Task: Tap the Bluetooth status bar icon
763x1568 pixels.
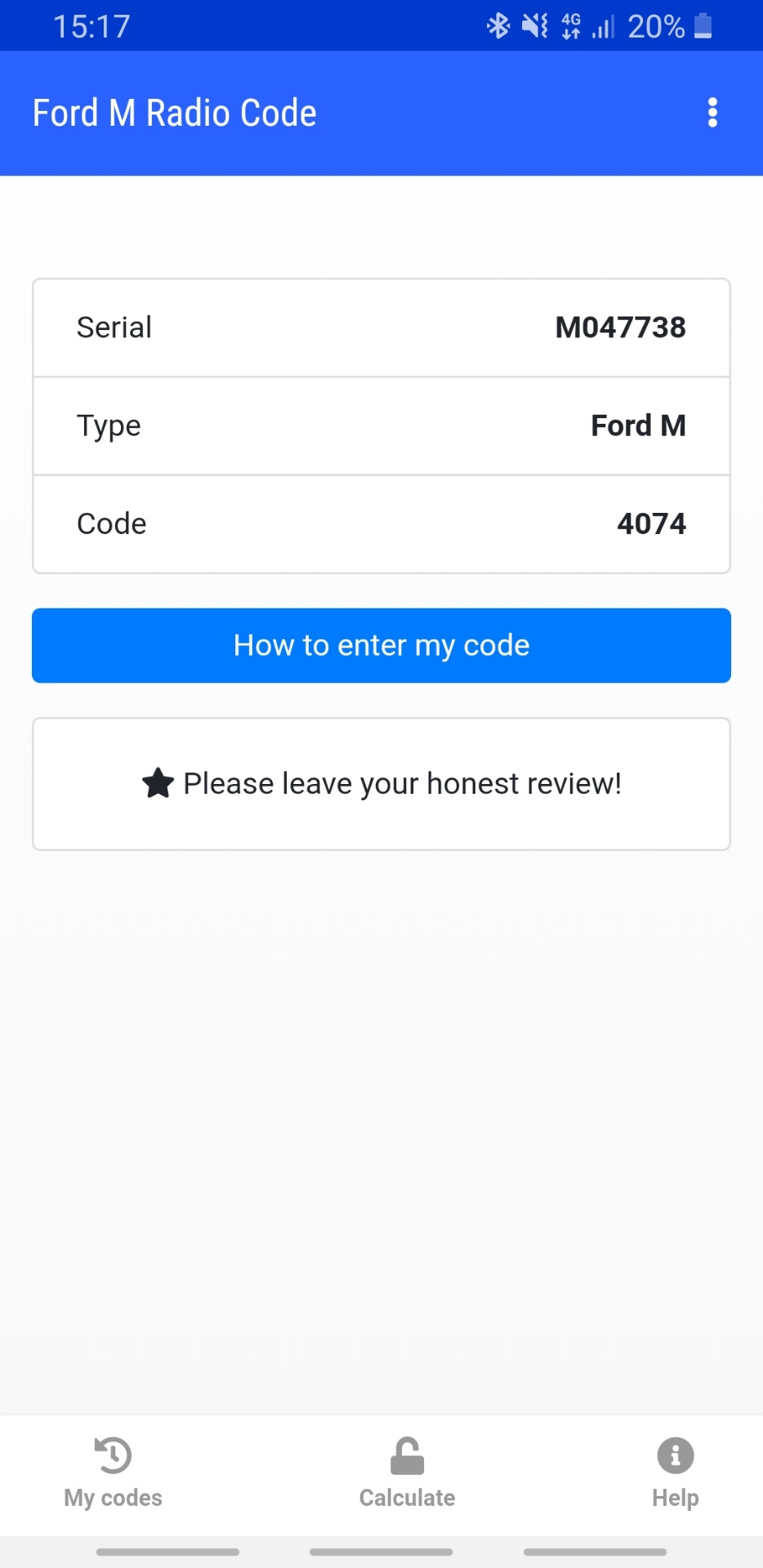Action: pyautogui.click(x=498, y=25)
